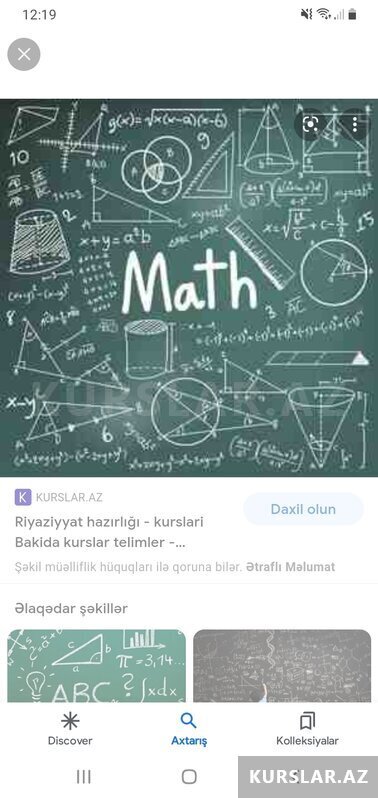The image size is (378, 798).
Task: Go to the home screen
Action: [x=189, y=776]
